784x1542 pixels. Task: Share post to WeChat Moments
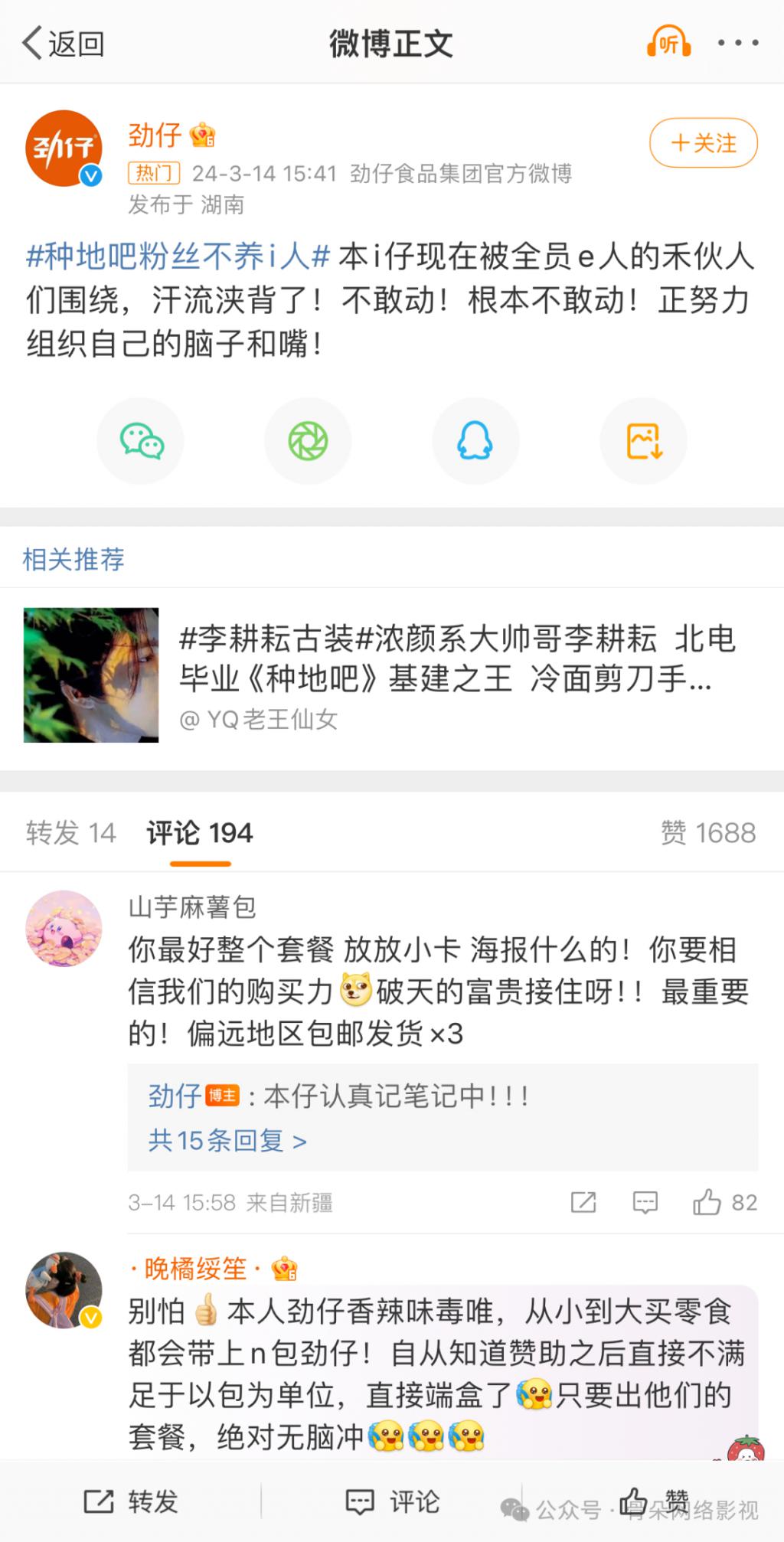pyautogui.click(x=308, y=441)
